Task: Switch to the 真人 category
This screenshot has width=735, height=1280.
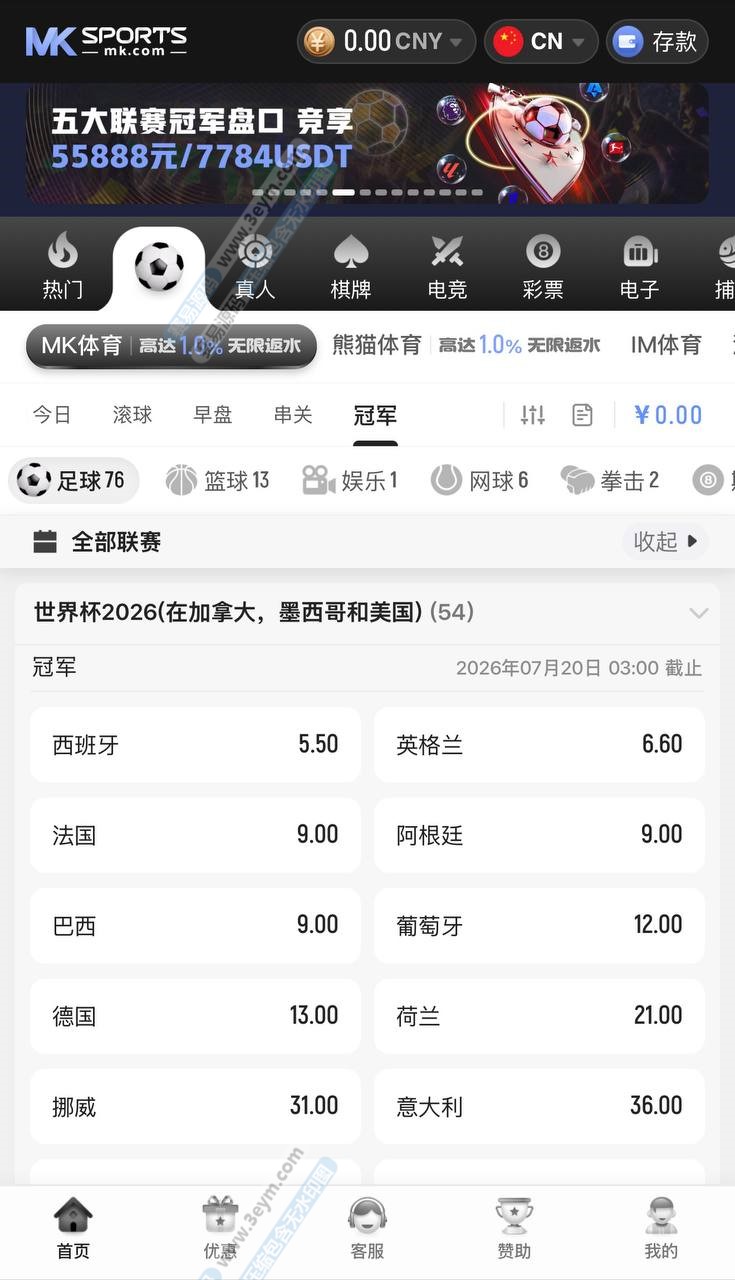Action: (255, 268)
